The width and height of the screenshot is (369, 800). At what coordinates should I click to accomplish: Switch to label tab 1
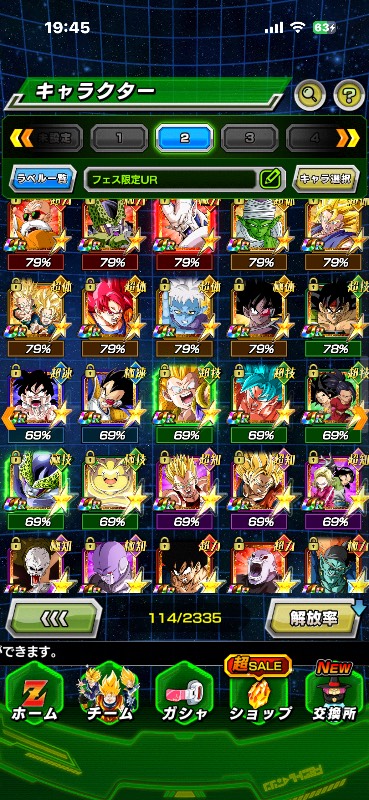119,137
